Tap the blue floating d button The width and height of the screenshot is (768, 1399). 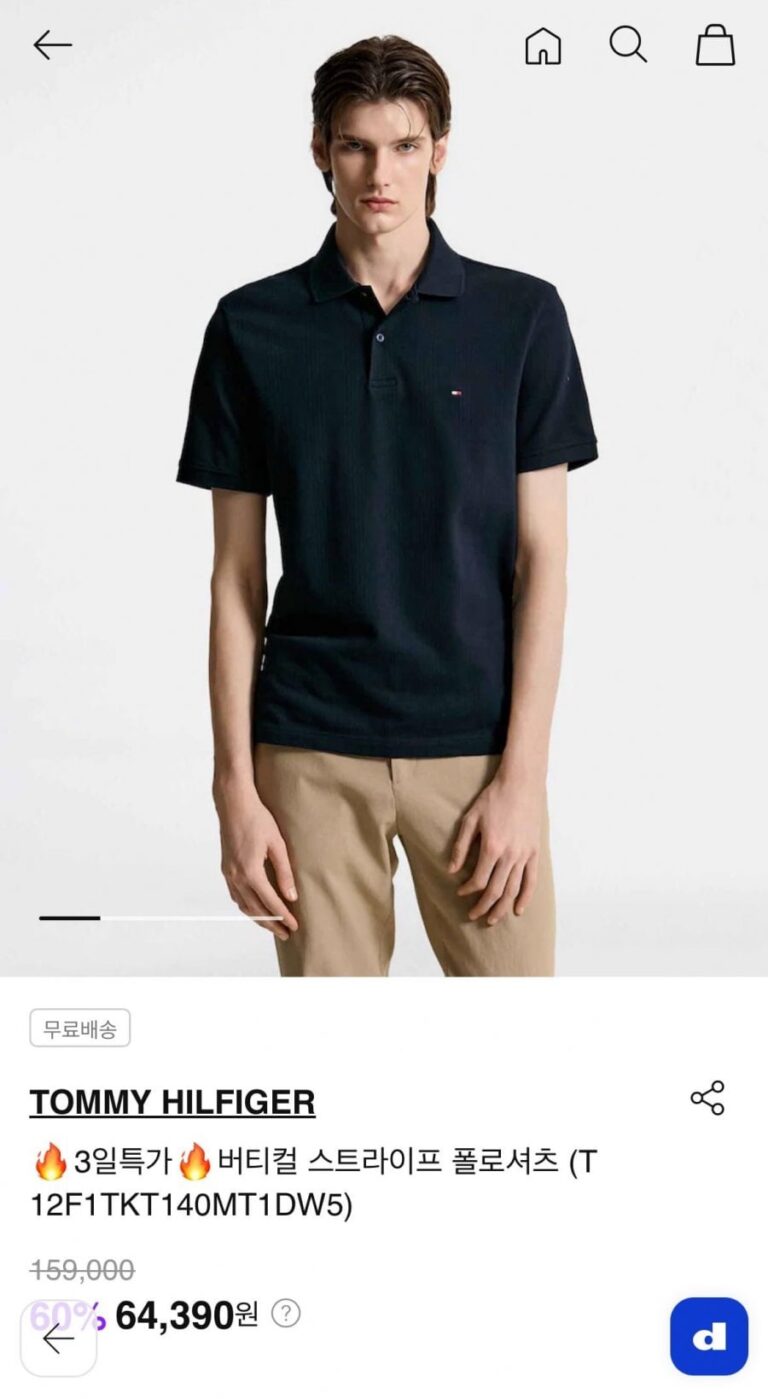709,1336
